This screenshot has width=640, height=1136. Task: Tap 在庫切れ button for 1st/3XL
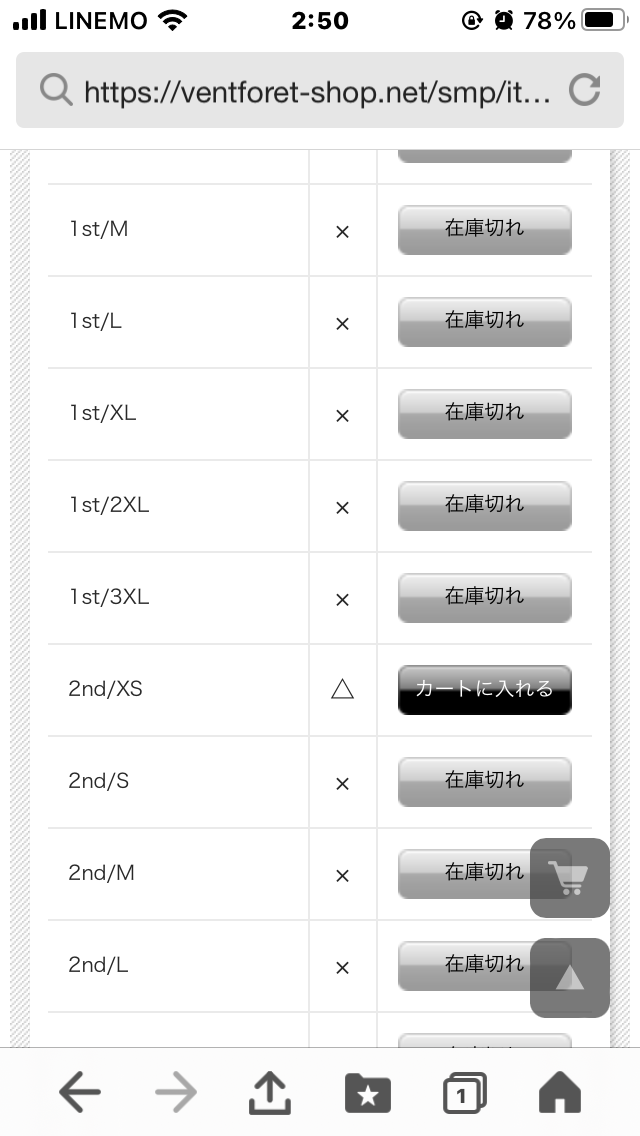pyautogui.click(x=484, y=598)
